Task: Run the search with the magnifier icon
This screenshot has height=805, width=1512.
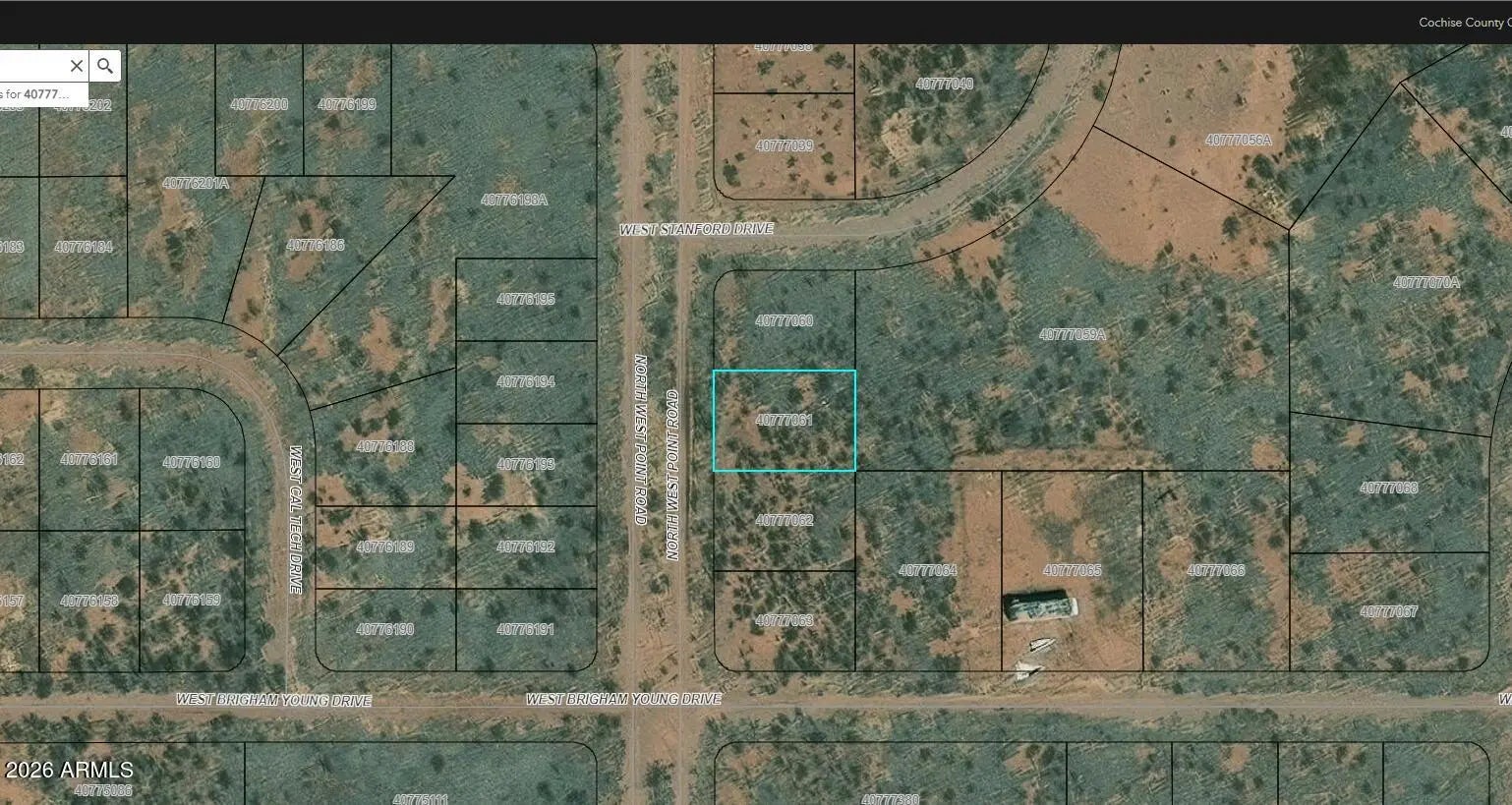Action: point(105,66)
